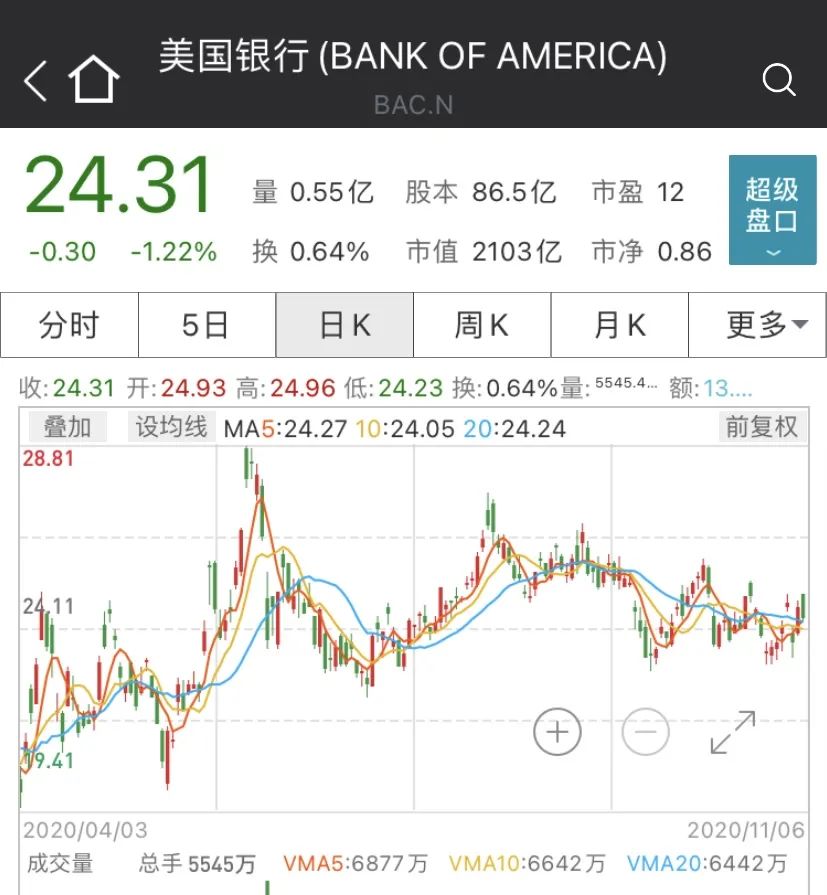Open the home icon

coord(94,79)
